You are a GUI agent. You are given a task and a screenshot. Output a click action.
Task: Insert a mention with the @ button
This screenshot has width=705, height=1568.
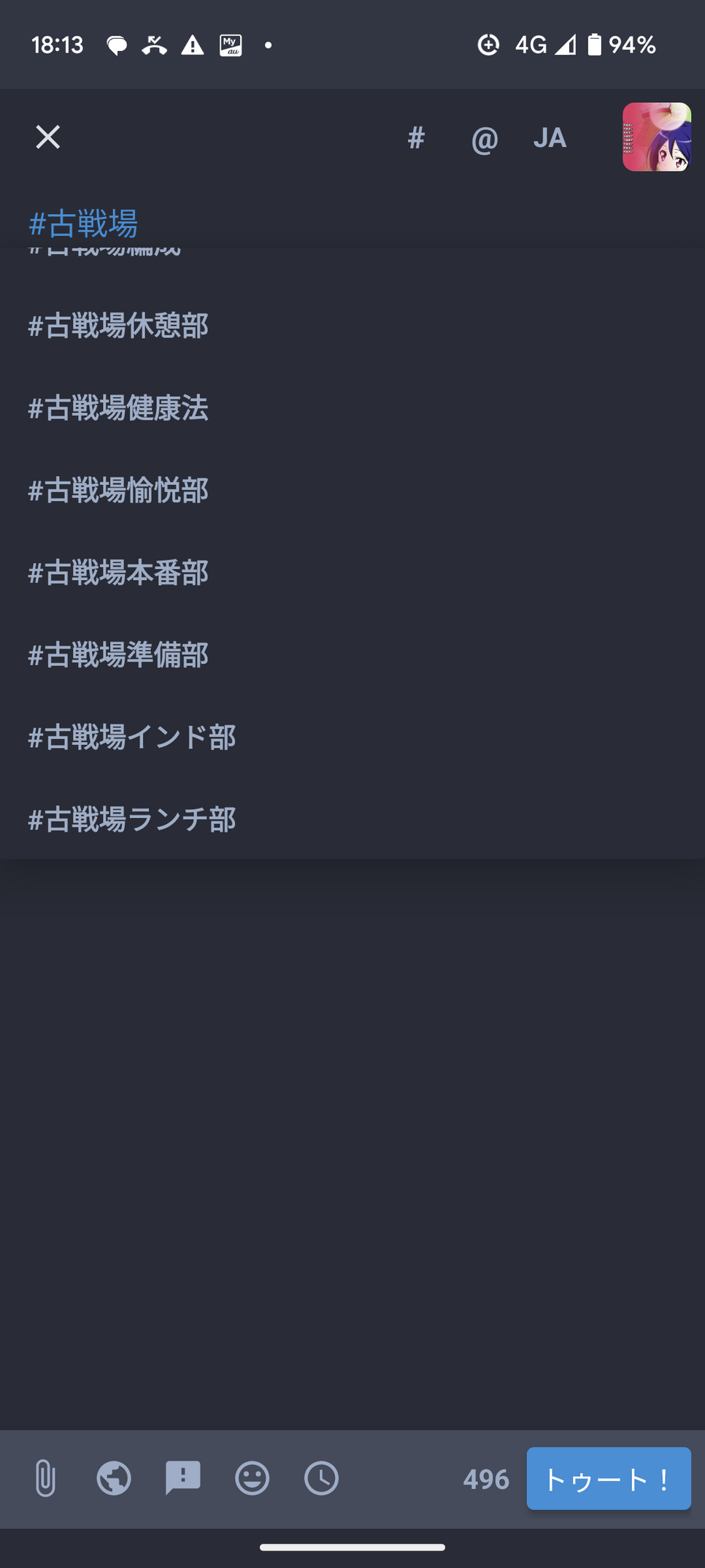[x=485, y=137]
